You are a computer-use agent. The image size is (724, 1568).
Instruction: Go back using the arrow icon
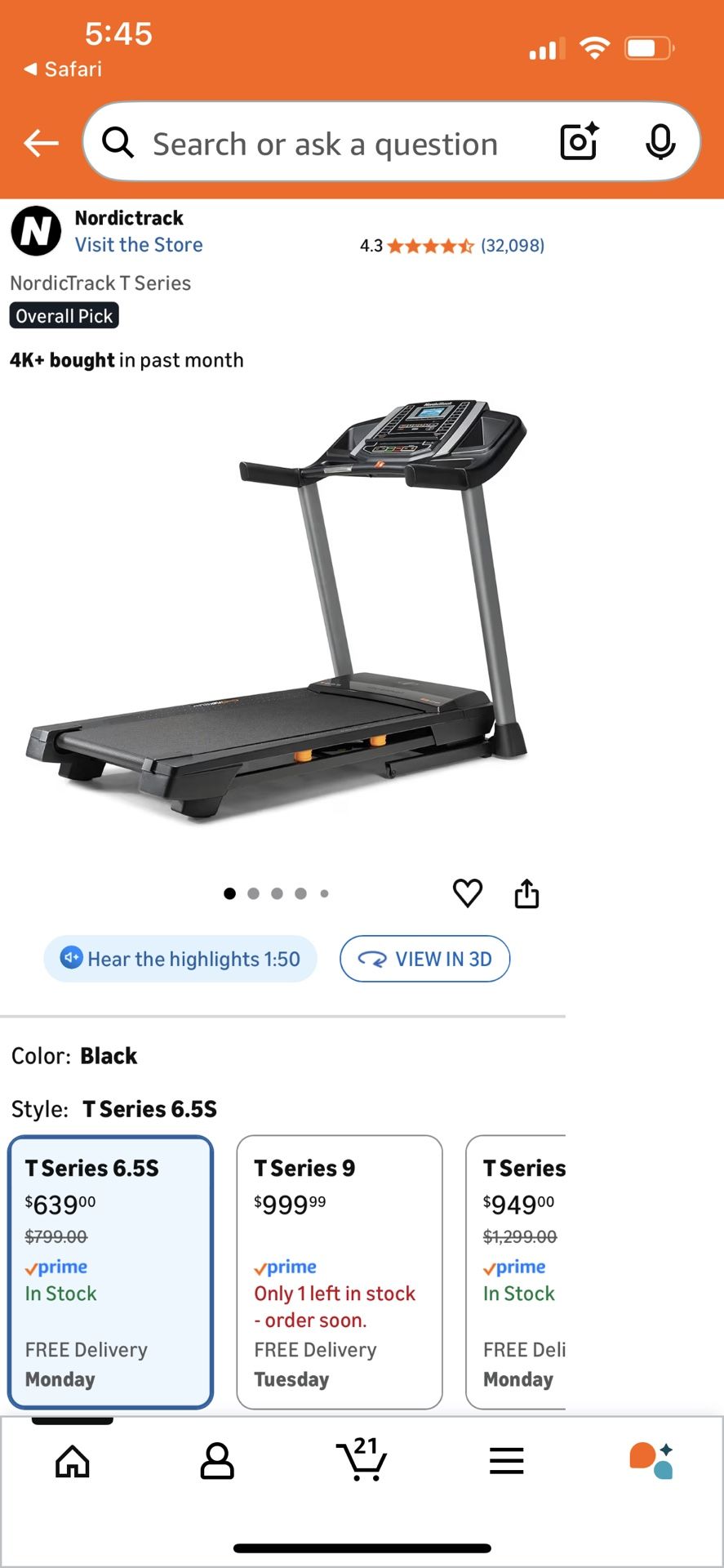[40, 142]
